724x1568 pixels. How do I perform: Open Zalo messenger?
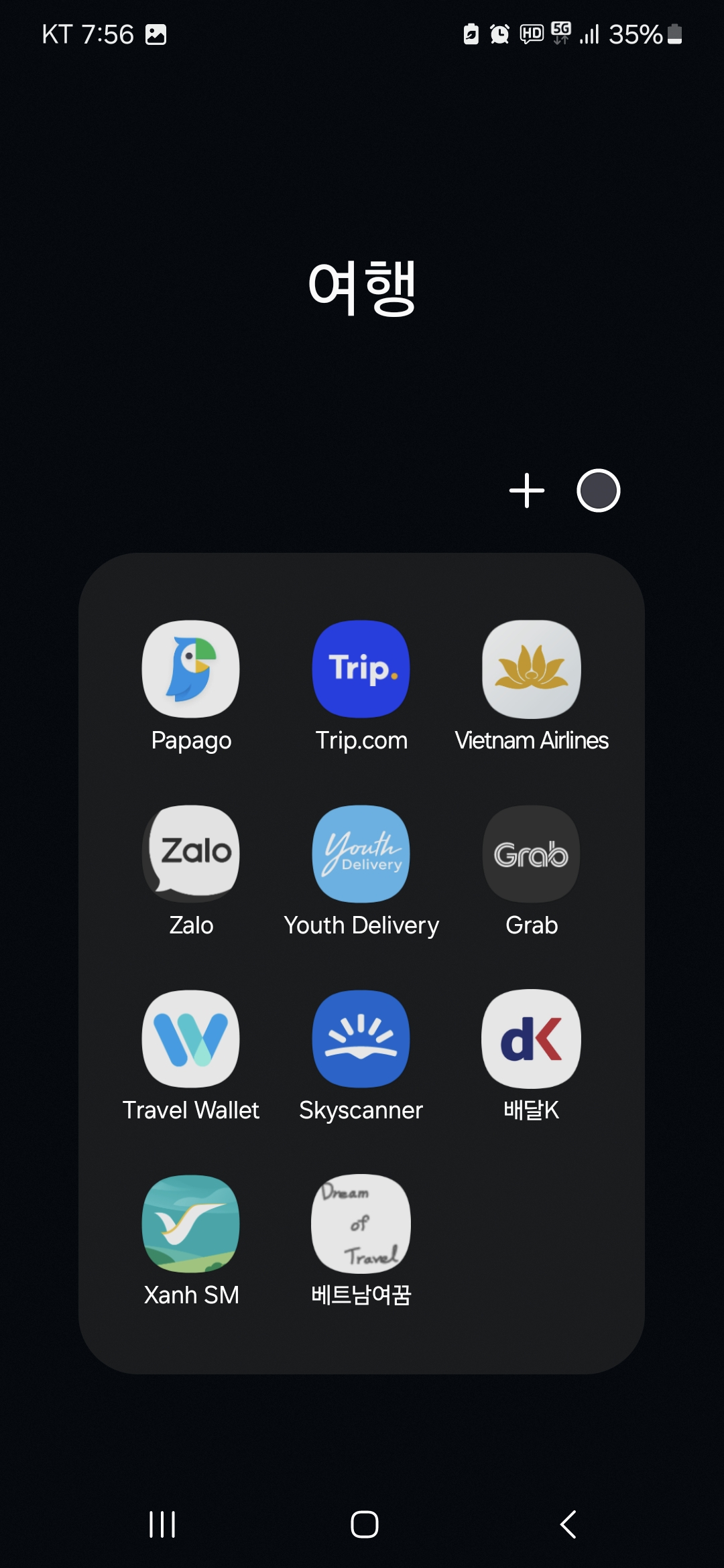click(191, 854)
